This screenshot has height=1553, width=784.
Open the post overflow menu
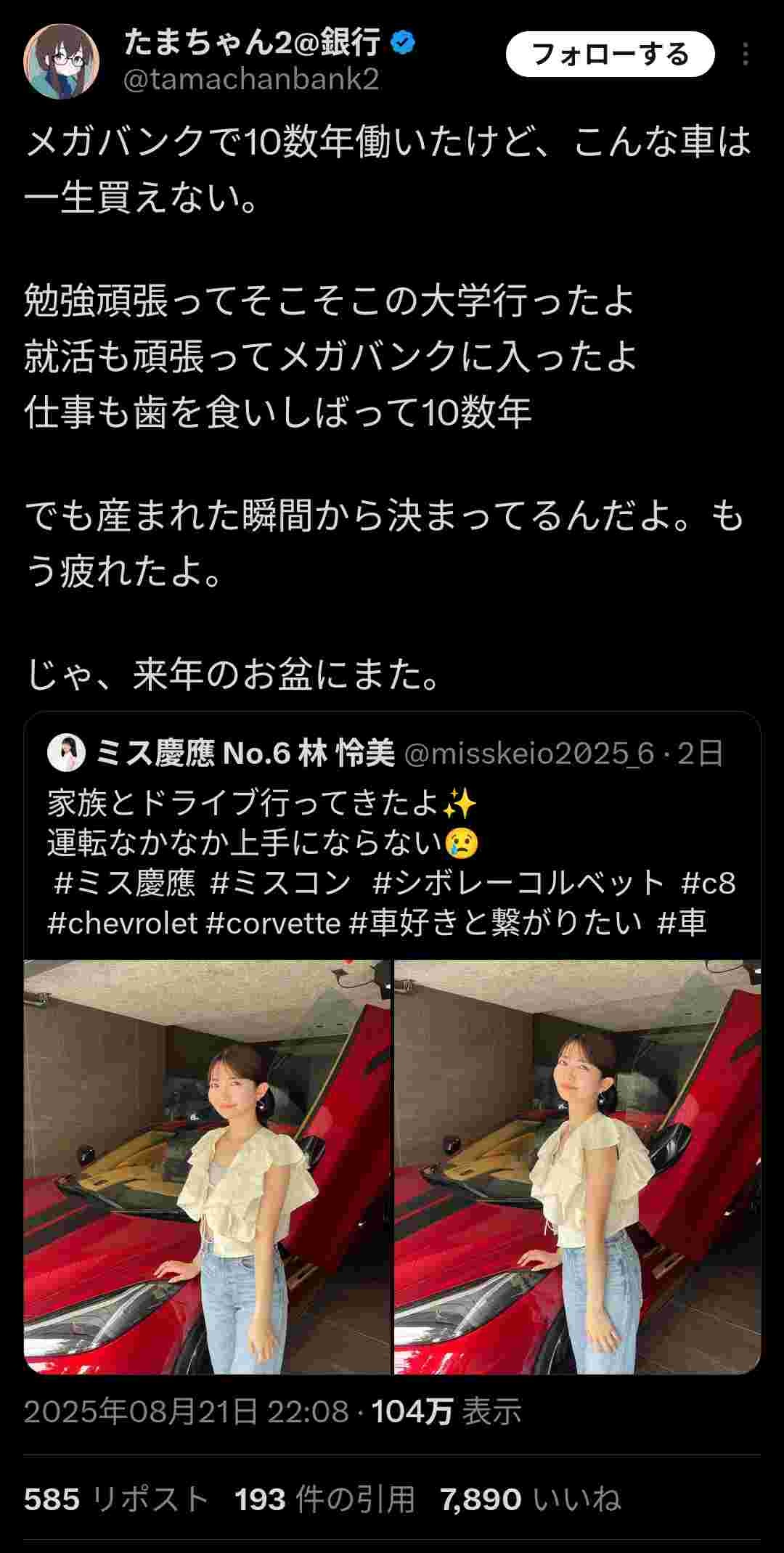[746, 54]
